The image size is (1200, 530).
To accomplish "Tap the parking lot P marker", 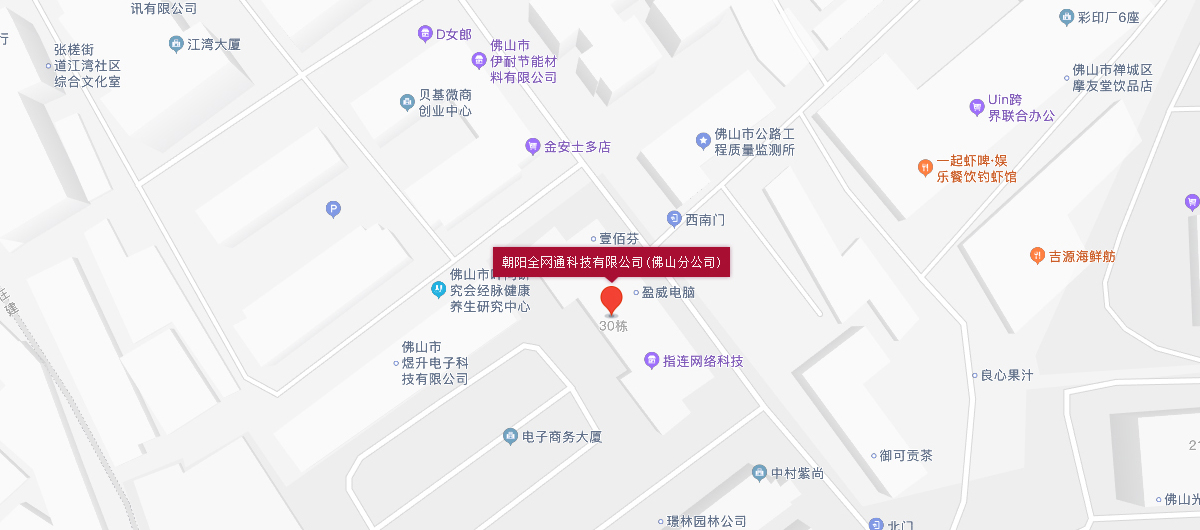I will coord(334,209).
